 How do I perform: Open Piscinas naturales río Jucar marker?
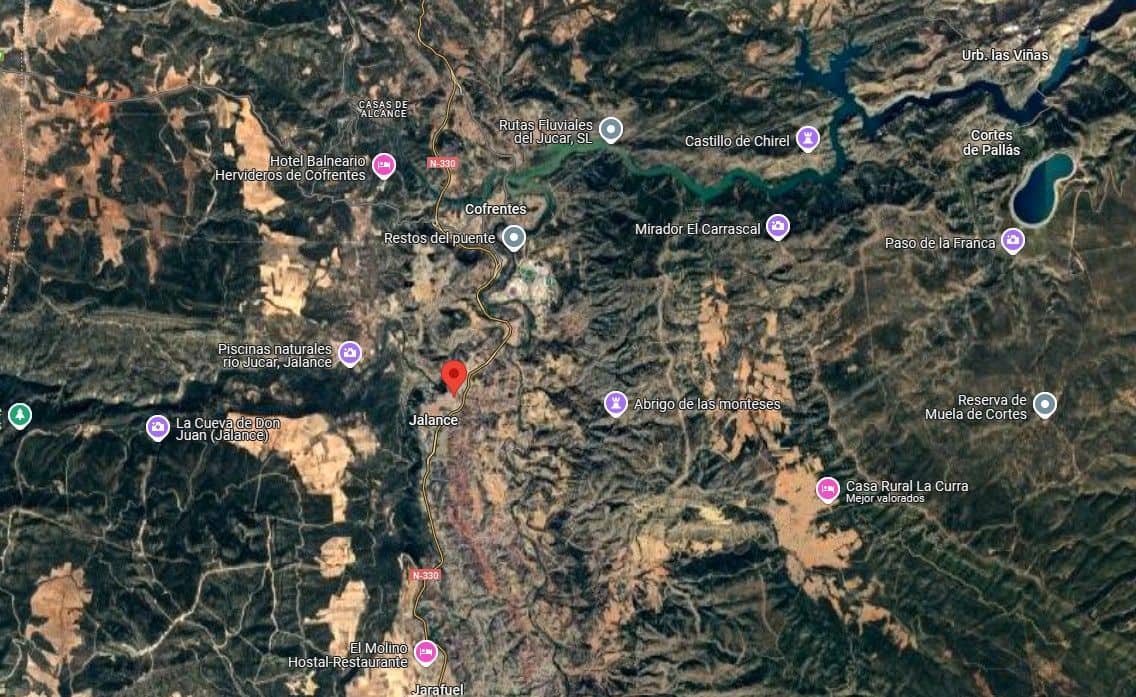point(349,352)
